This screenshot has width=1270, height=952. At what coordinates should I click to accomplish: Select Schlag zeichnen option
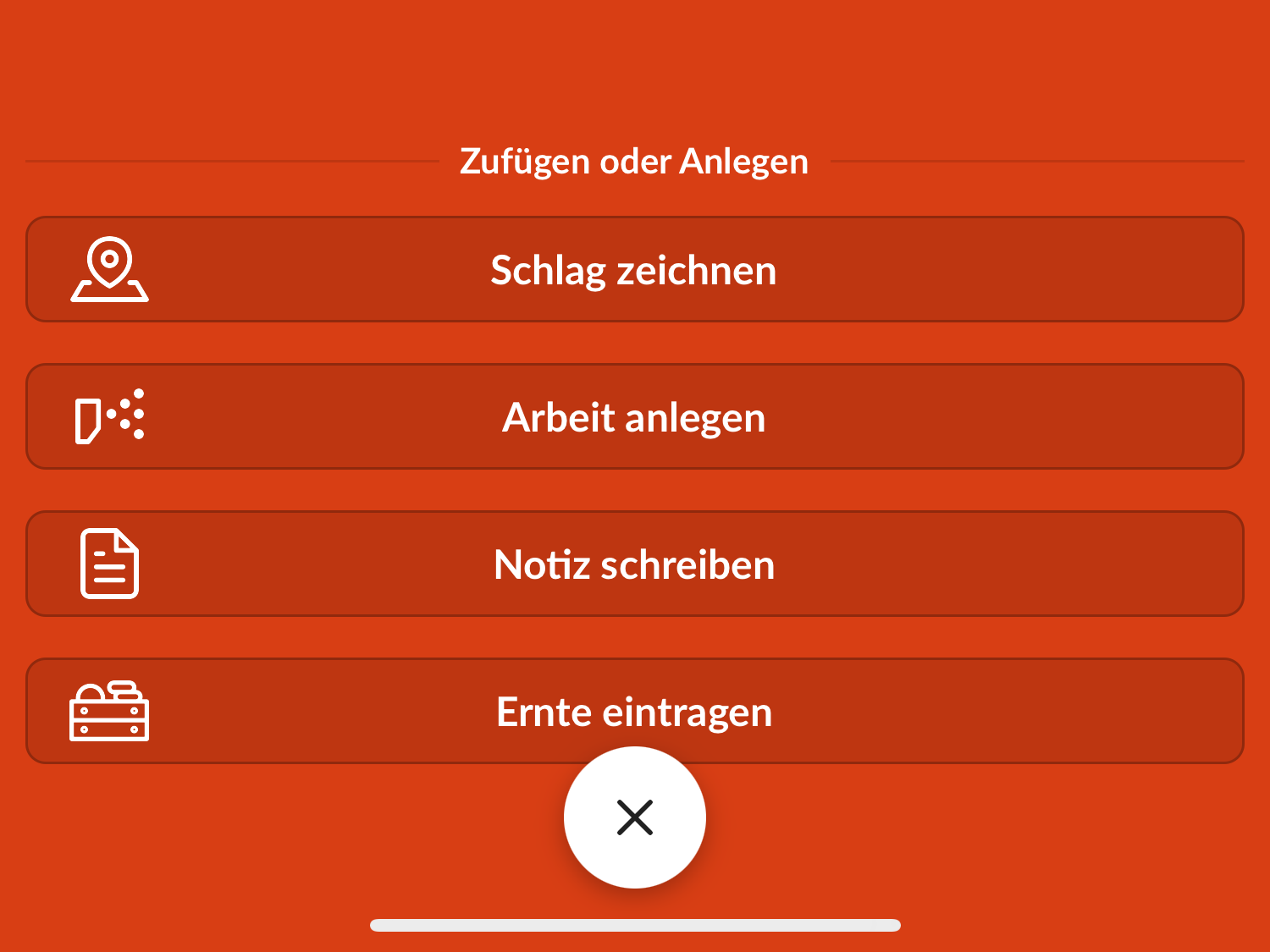point(633,270)
